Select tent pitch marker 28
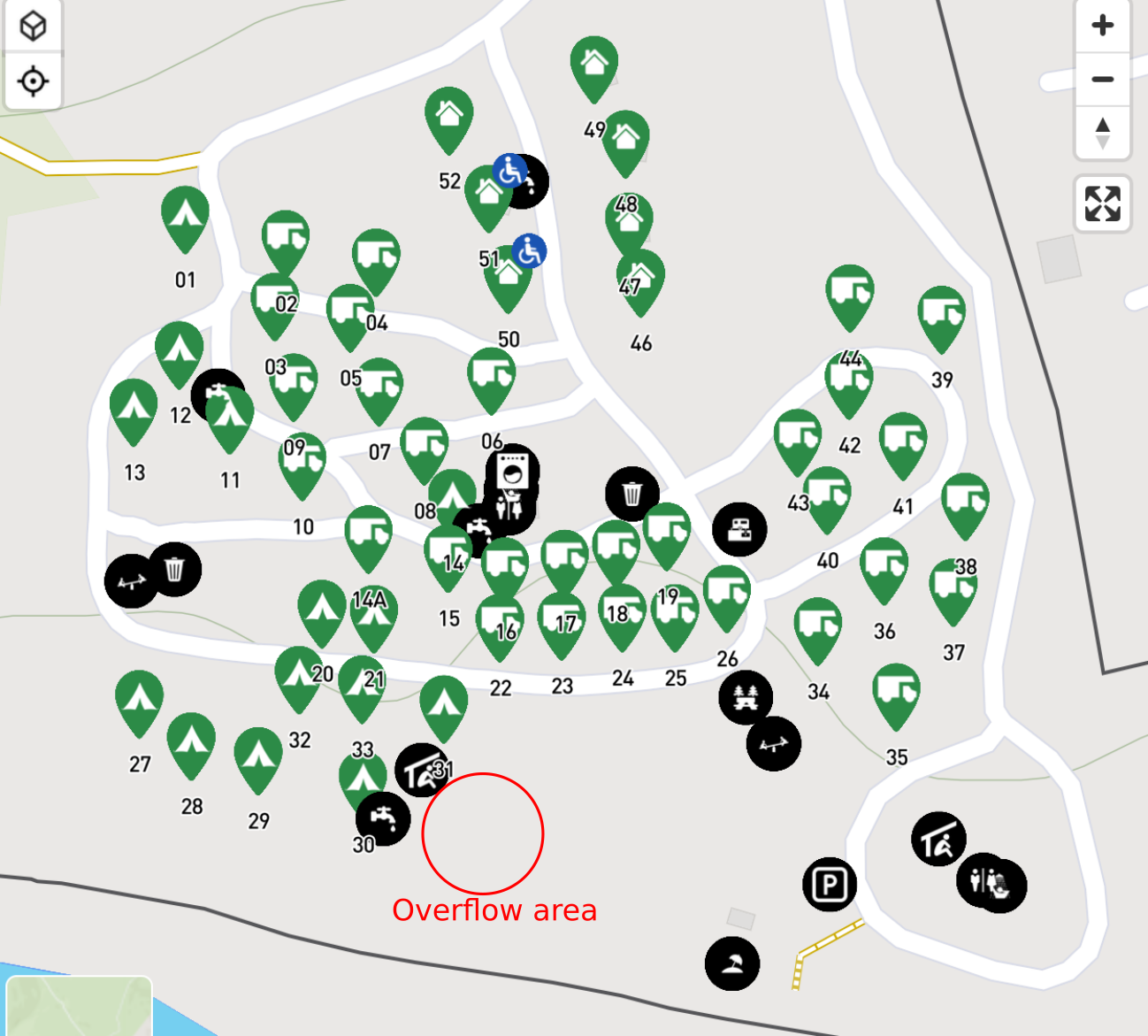Screen dimensions: 1148x1036 coord(191,741)
